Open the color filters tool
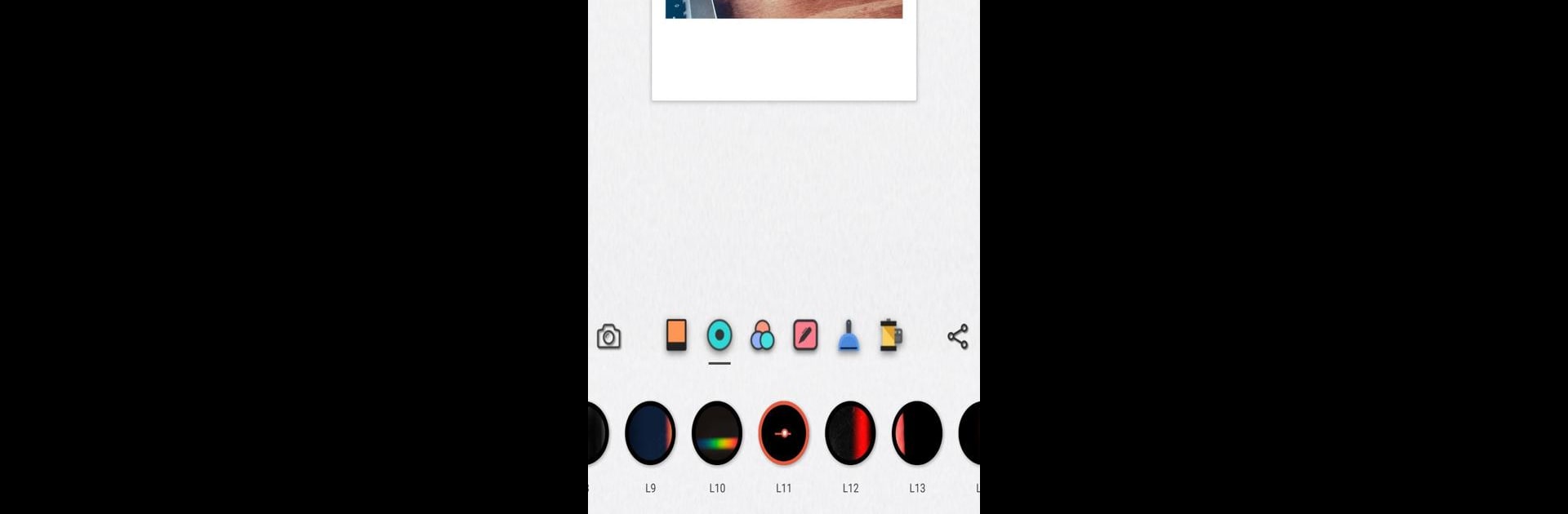Screen dimensions: 1568x514 pyautogui.click(x=762, y=335)
